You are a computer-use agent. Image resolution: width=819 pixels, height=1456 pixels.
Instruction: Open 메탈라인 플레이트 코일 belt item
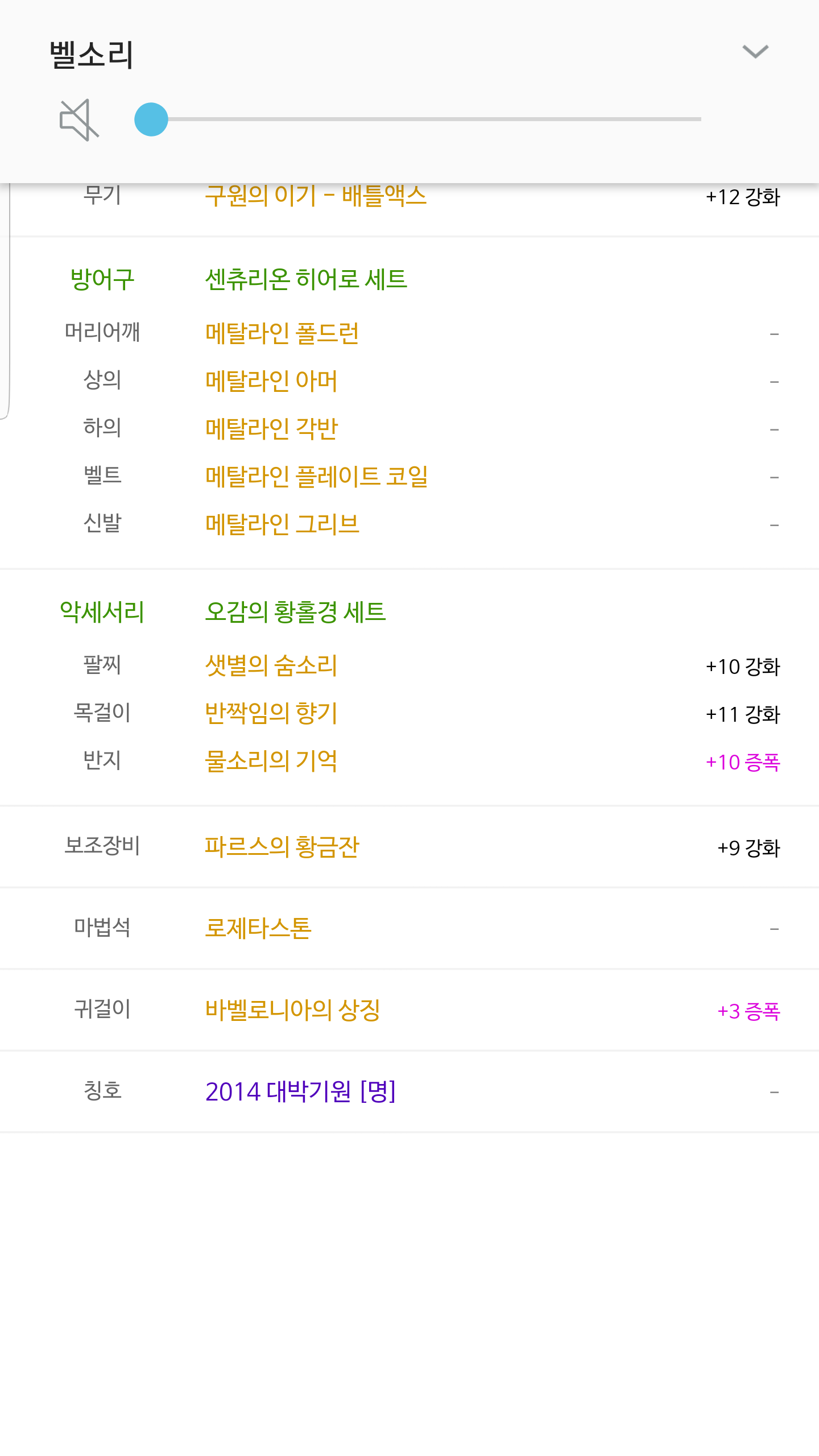pyautogui.click(x=316, y=477)
